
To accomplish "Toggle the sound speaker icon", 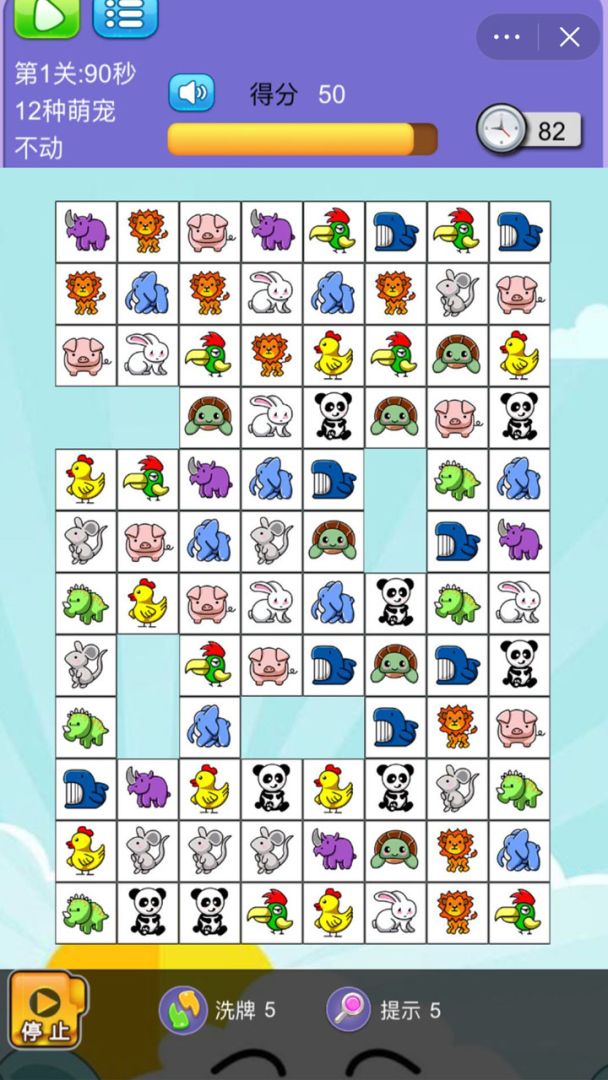I will (x=191, y=93).
